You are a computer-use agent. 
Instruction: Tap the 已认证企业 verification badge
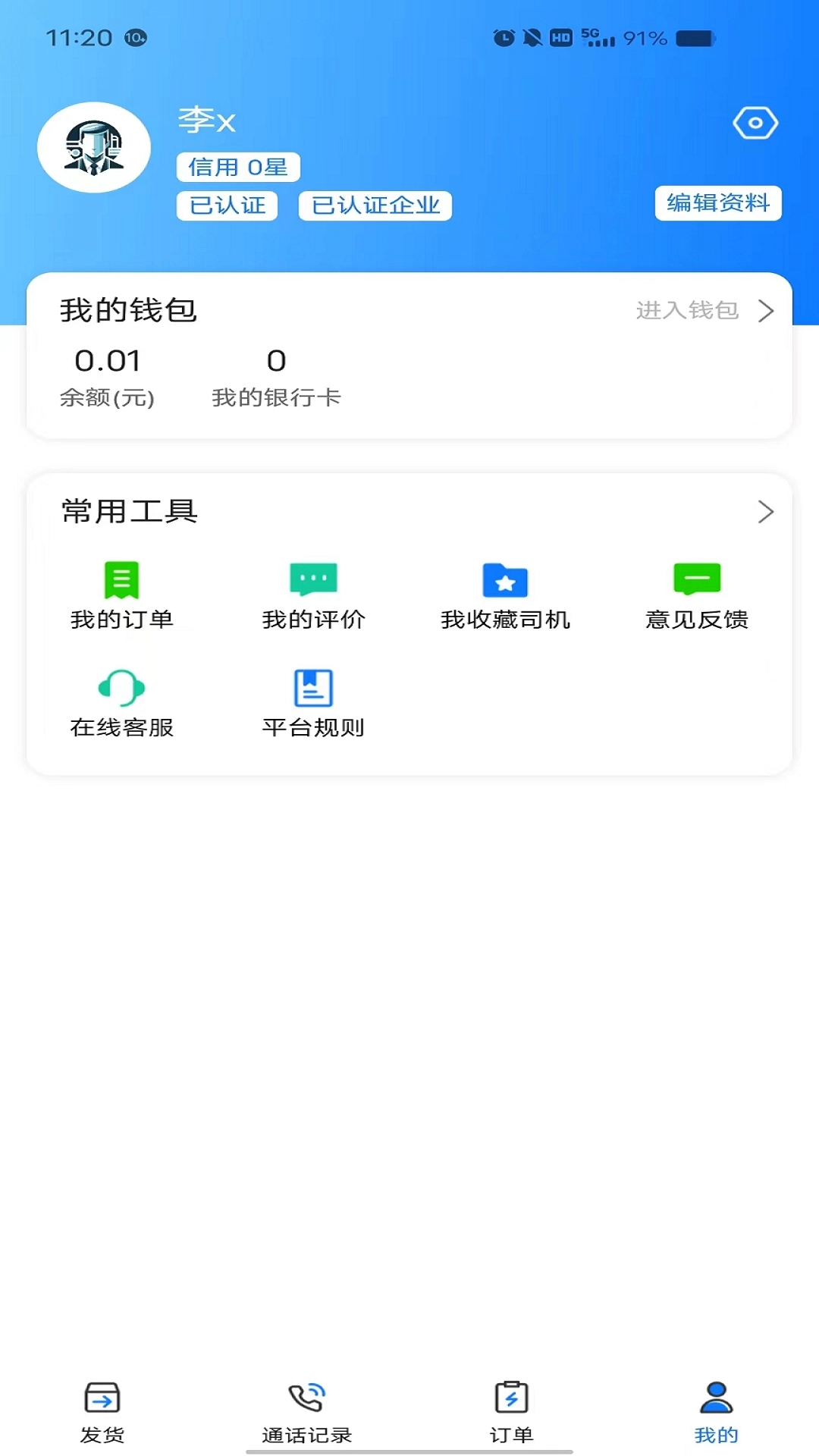coord(375,206)
